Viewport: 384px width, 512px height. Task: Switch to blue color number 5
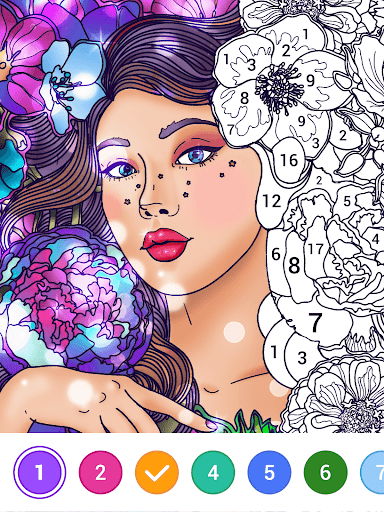269,472
